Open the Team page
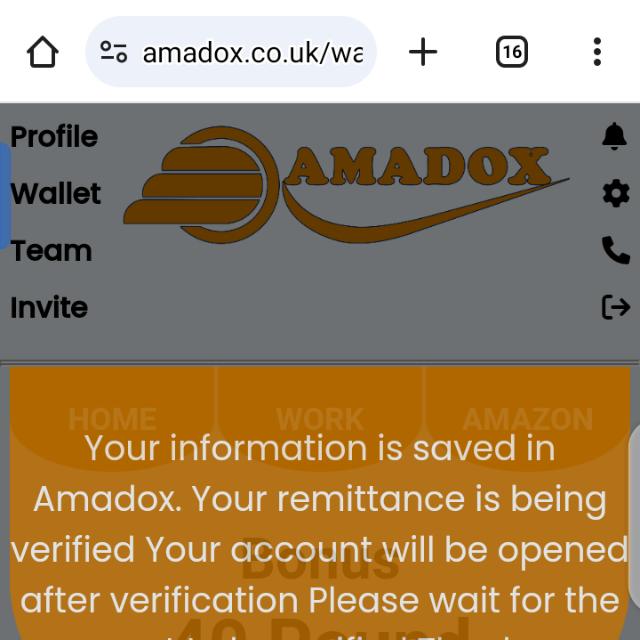 tap(51, 251)
